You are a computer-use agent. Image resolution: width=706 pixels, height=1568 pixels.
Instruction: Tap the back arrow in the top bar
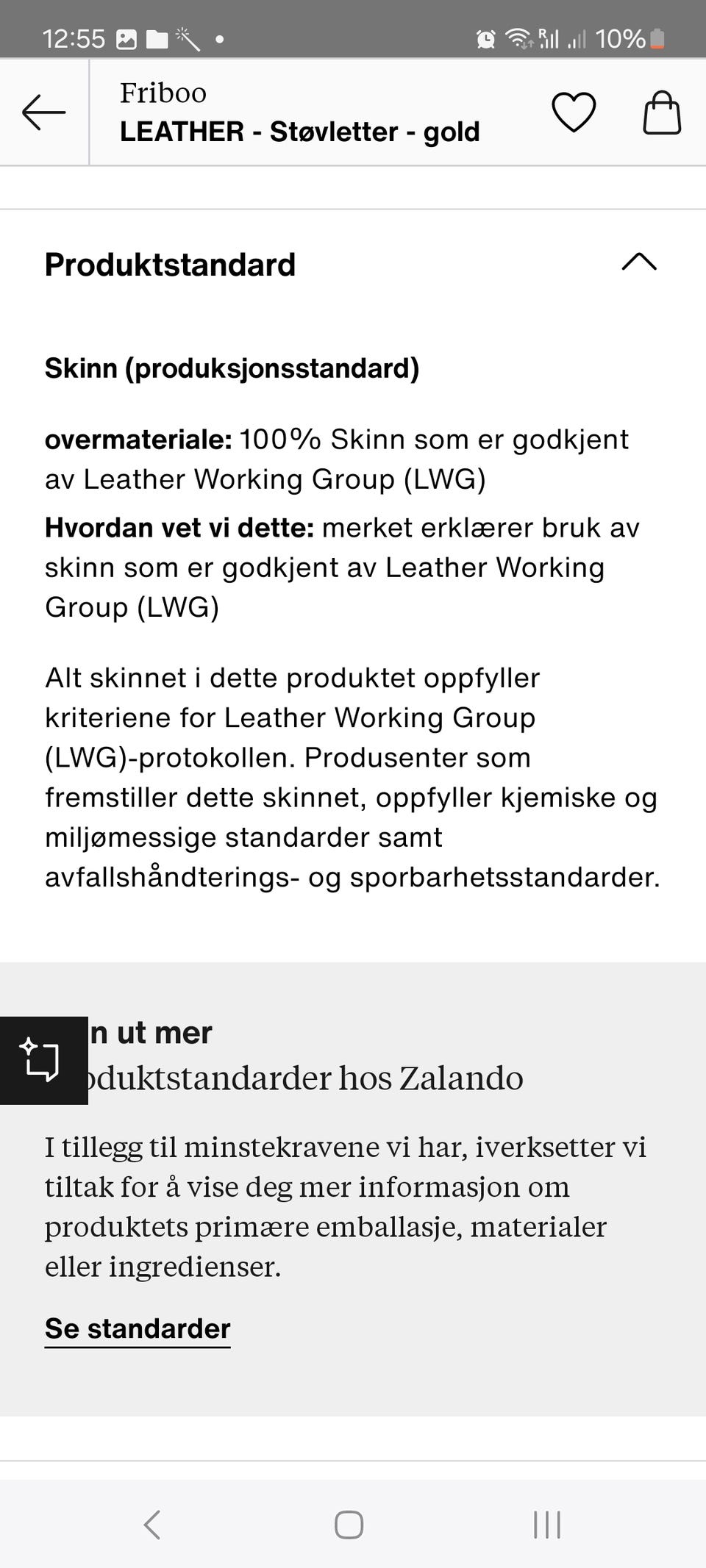click(x=44, y=112)
